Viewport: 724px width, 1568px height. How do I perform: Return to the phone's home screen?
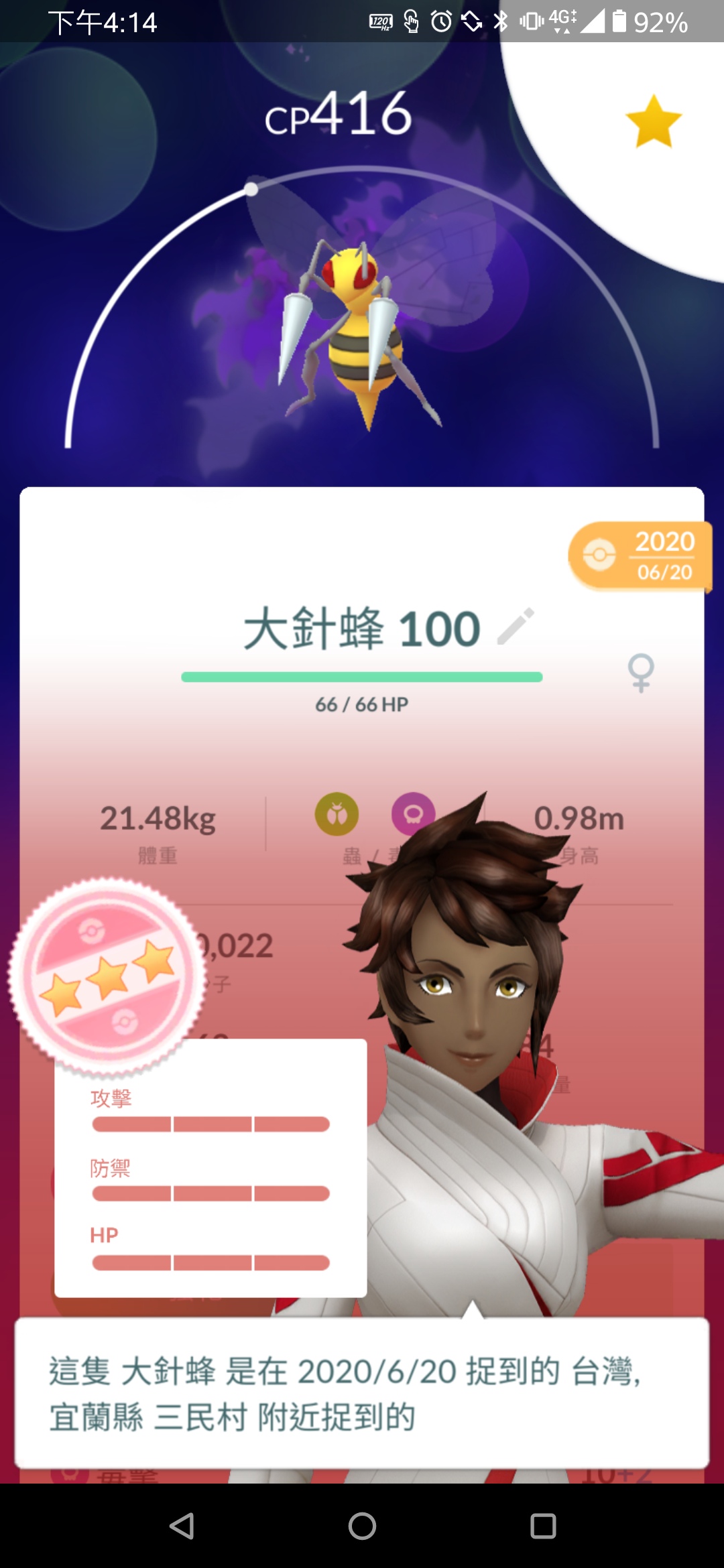(x=362, y=1526)
